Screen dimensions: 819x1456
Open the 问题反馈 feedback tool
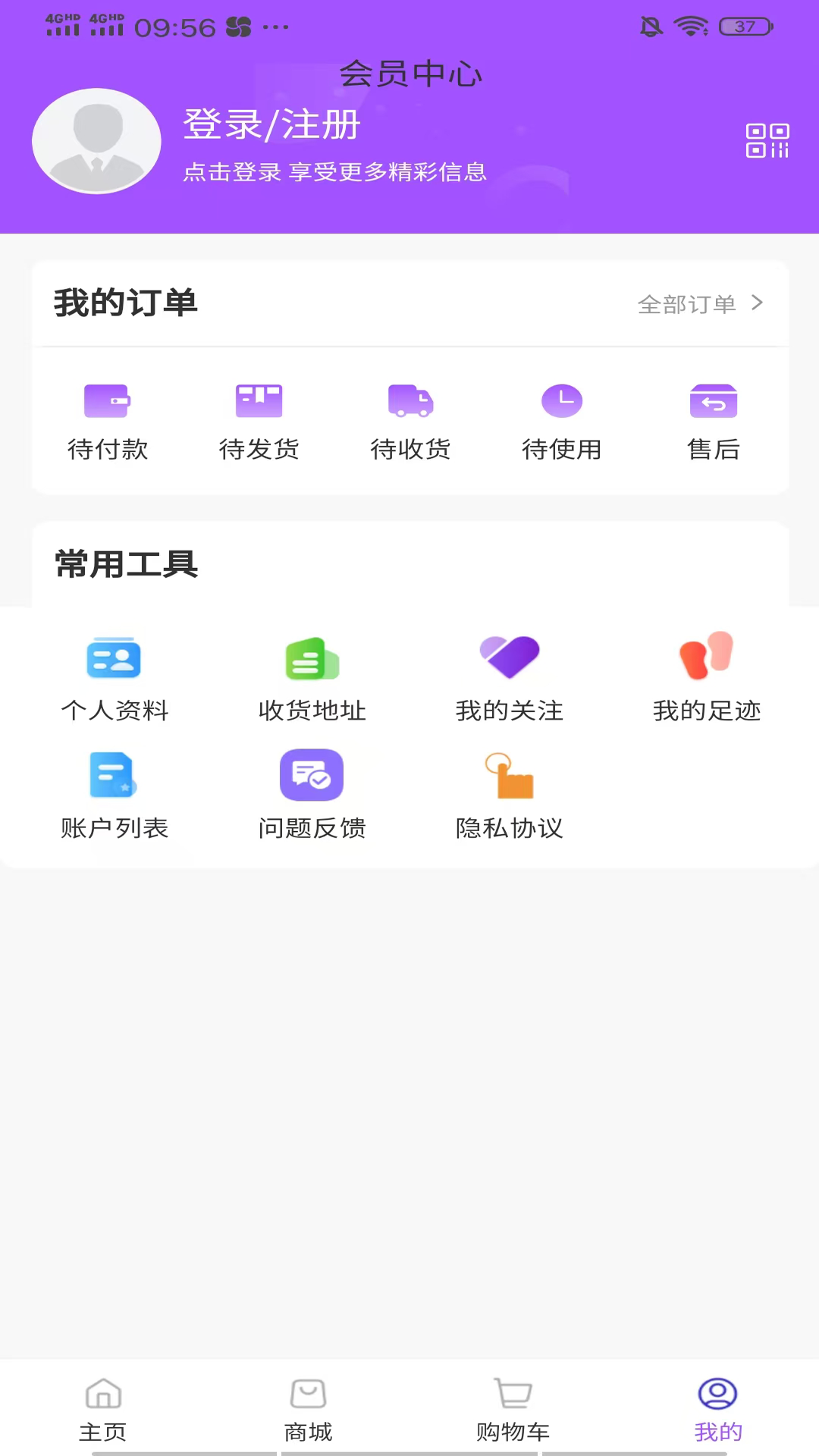click(312, 794)
